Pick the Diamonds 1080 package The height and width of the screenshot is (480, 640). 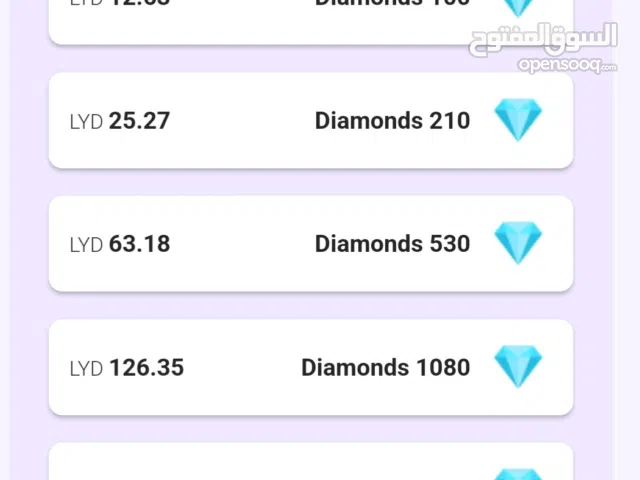click(310, 367)
